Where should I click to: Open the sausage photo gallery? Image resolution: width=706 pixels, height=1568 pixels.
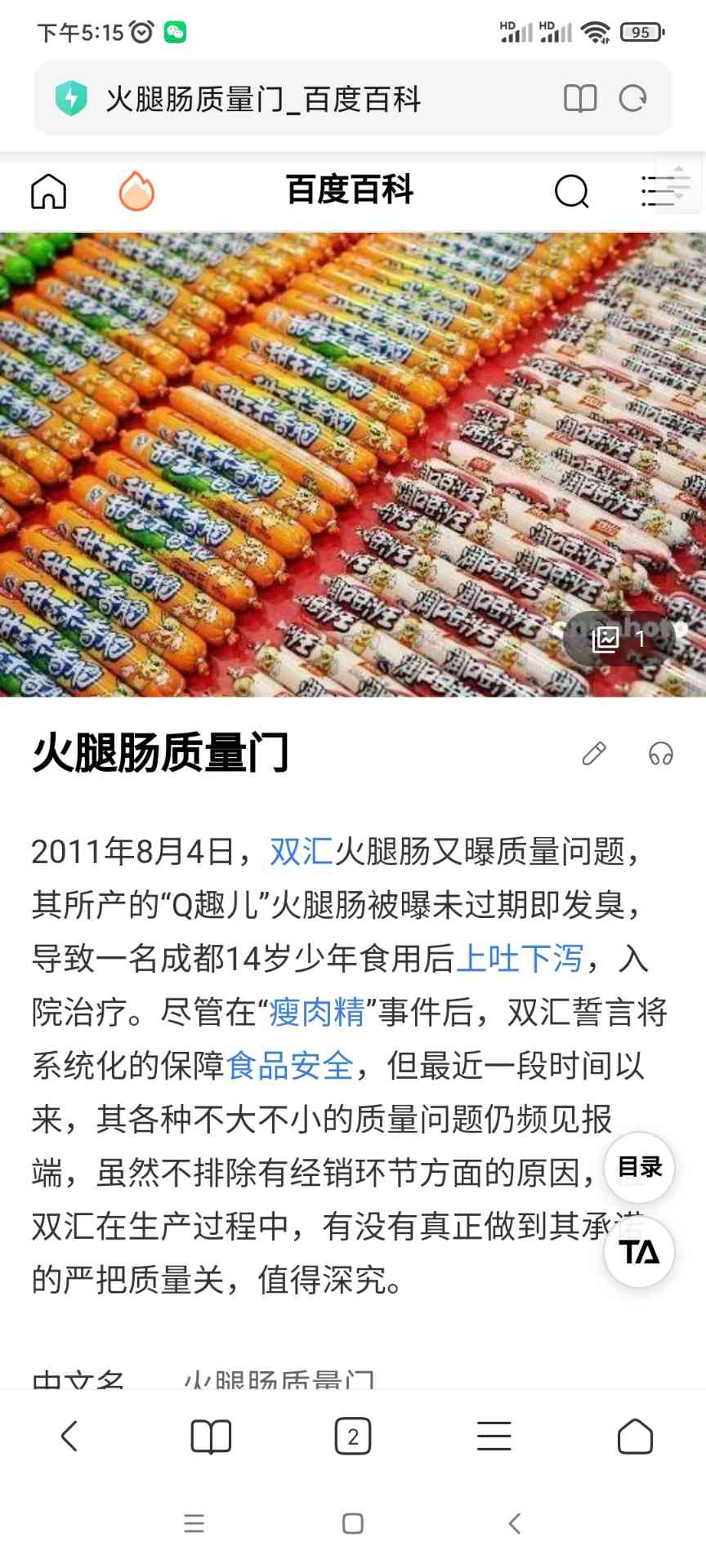click(x=619, y=639)
